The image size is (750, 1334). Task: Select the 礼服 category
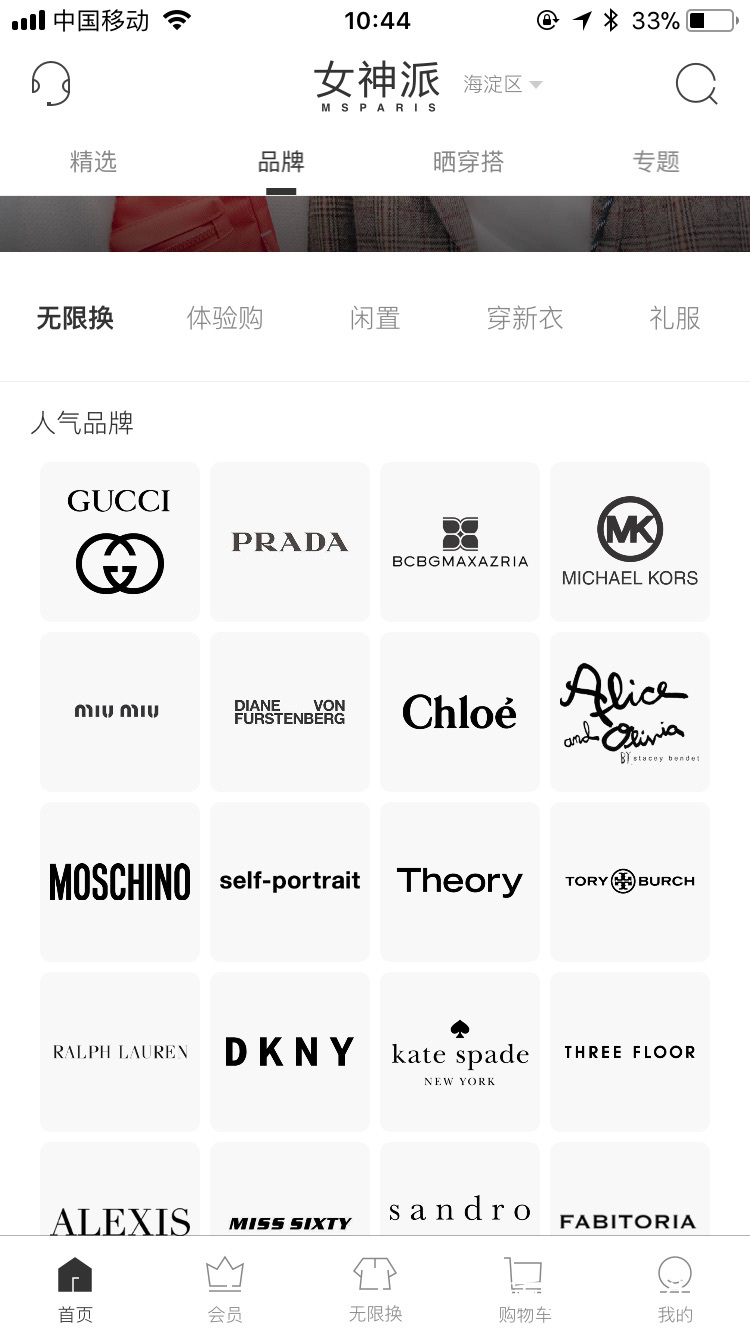click(x=675, y=319)
